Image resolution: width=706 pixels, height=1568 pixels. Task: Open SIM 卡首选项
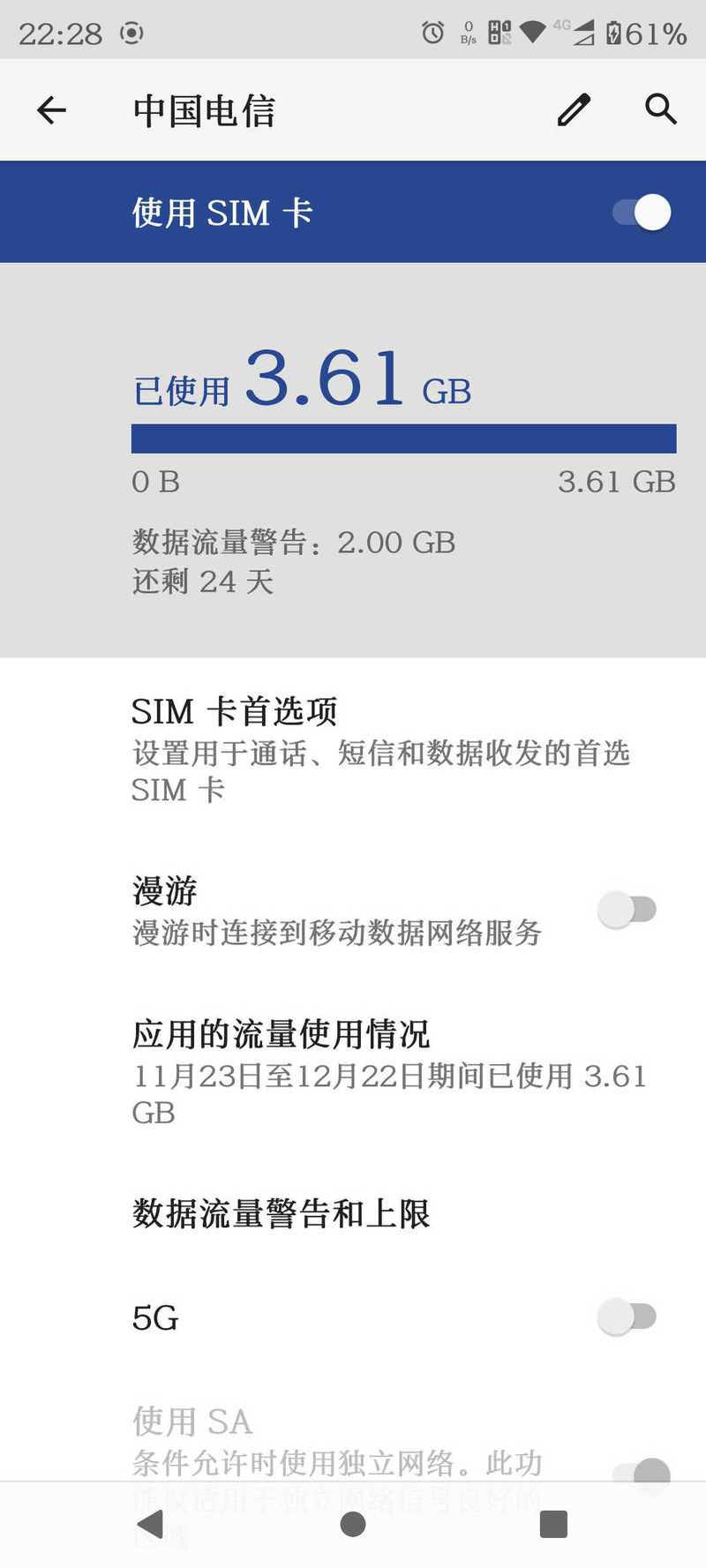pos(353,749)
